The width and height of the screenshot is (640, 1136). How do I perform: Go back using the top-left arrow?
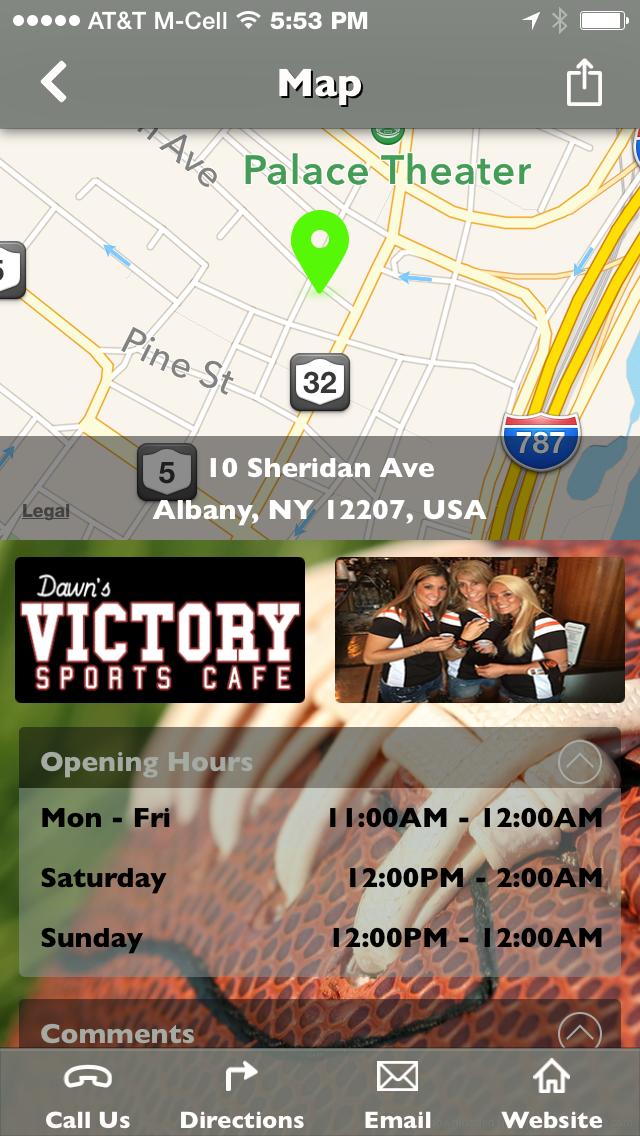[54, 82]
